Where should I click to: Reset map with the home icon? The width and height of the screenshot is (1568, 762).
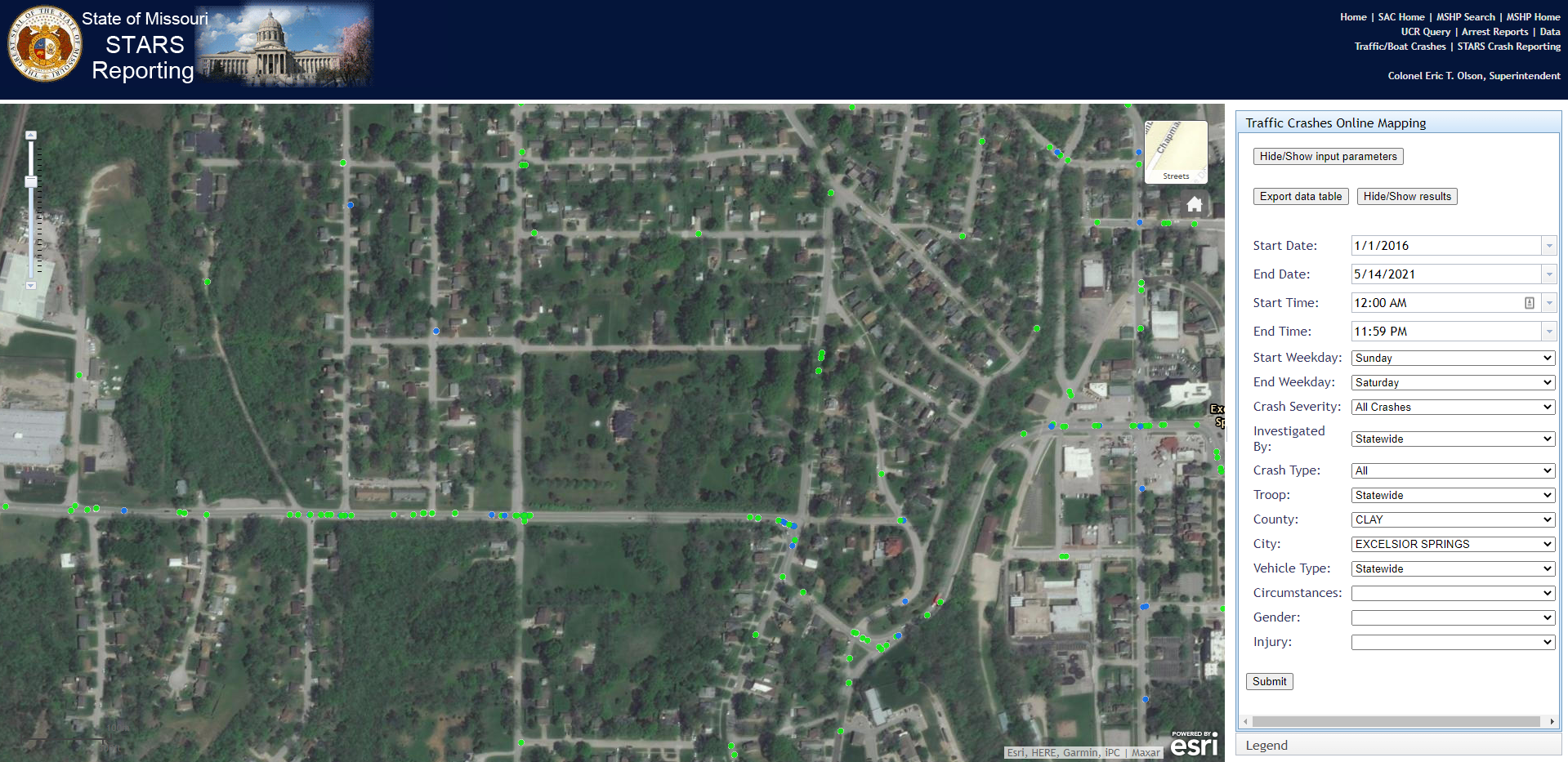1195,204
